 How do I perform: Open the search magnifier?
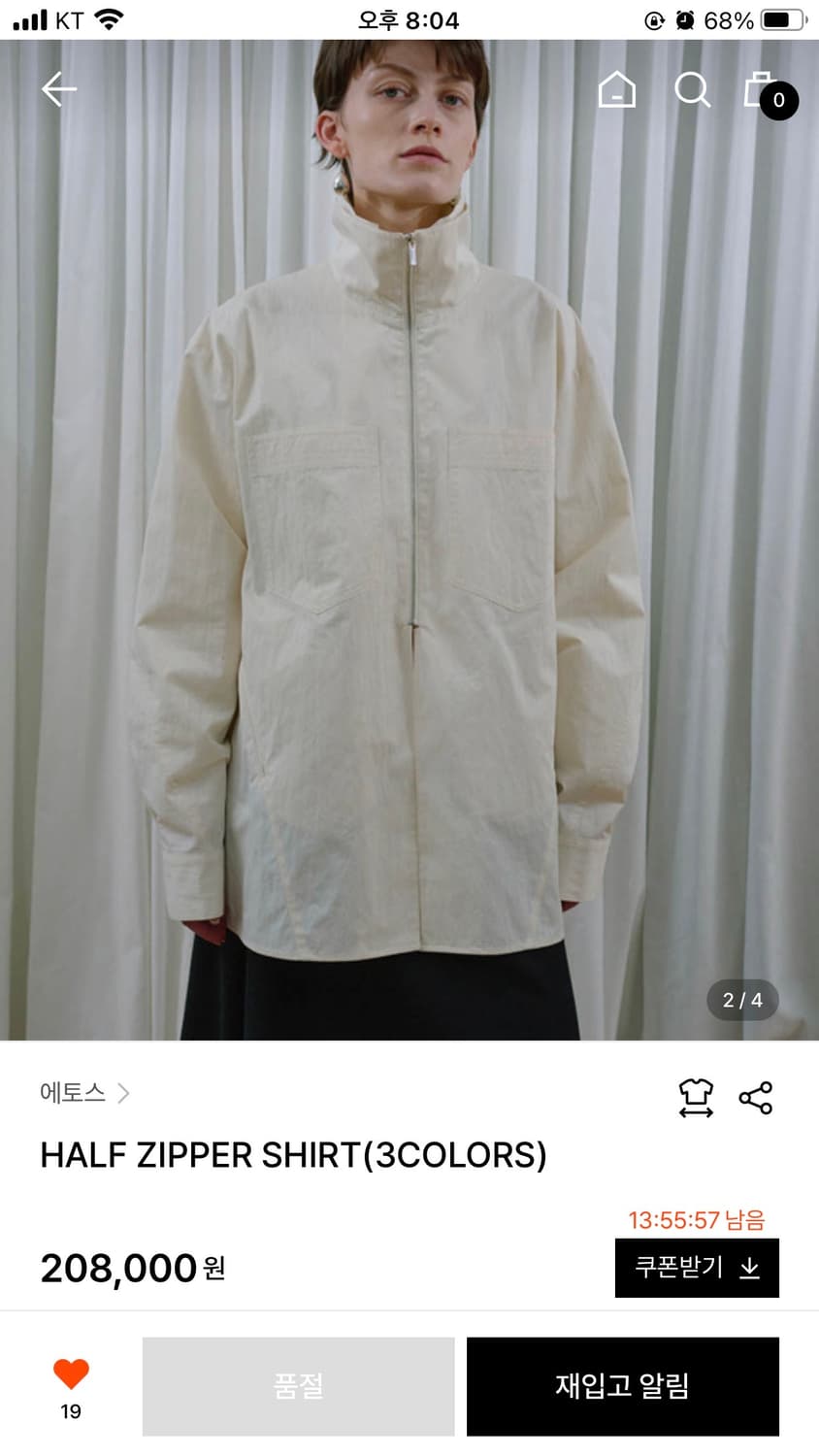693,90
